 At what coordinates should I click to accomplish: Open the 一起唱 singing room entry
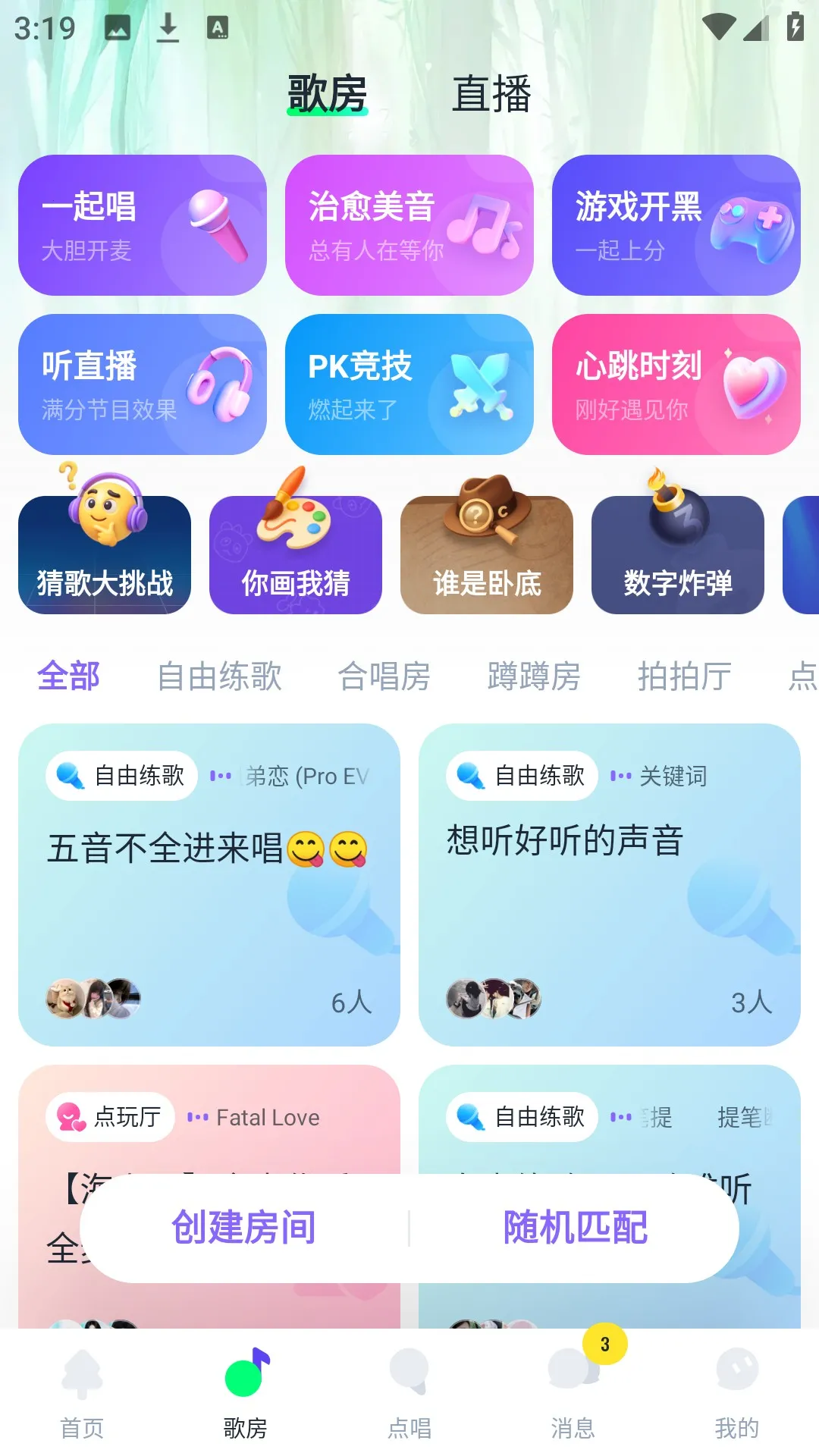(x=143, y=225)
